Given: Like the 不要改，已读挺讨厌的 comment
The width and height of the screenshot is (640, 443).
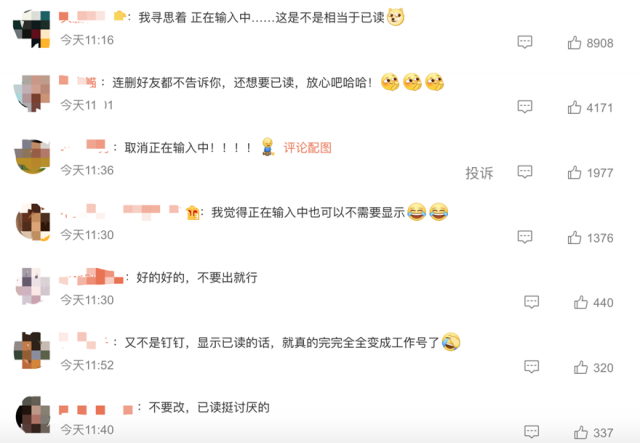Looking at the screenshot, I should [x=581, y=432].
